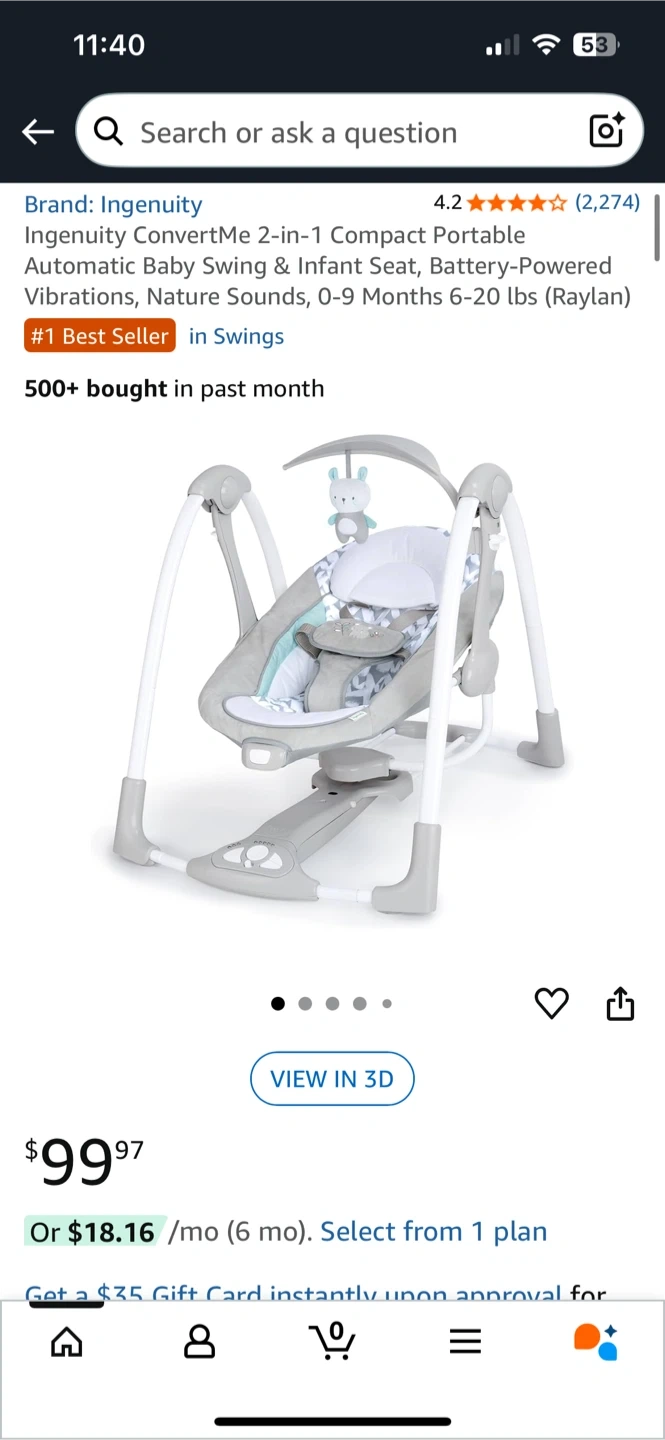The image size is (665, 1440).
Task: Open the hamburger menu tab
Action: pyautogui.click(x=465, y=1341)
